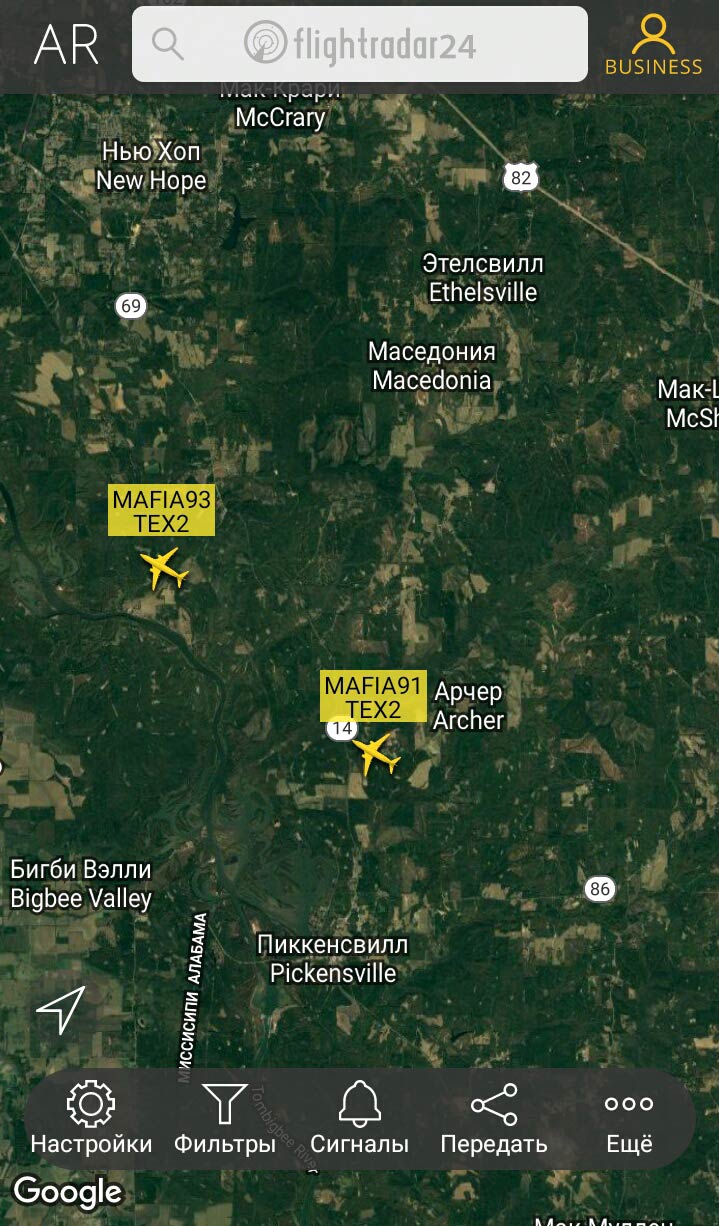Open the Фильтры filters panel

pyautogui.click(x=225, y=1118)
